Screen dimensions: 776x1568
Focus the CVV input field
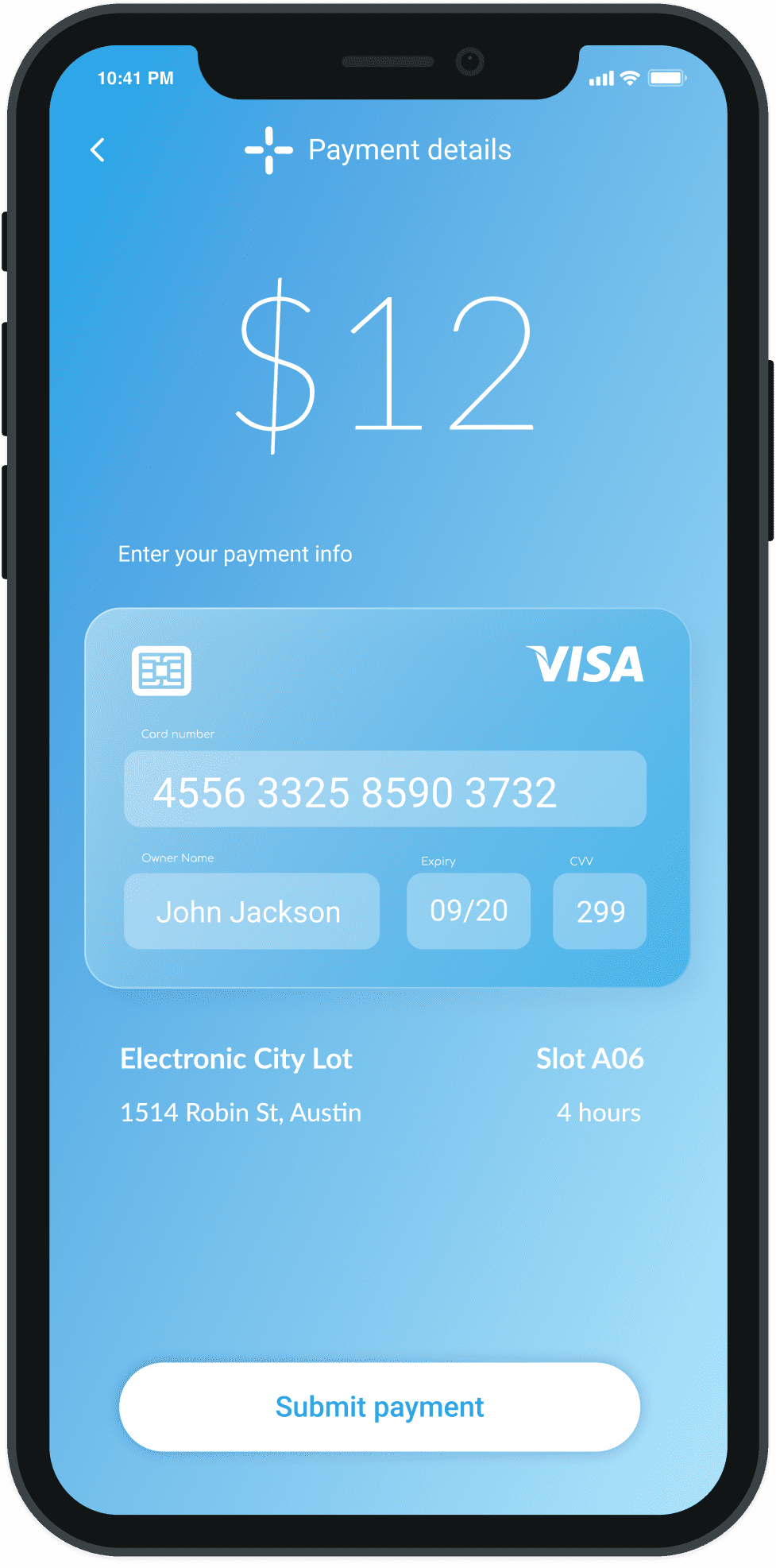coord(599,911)
